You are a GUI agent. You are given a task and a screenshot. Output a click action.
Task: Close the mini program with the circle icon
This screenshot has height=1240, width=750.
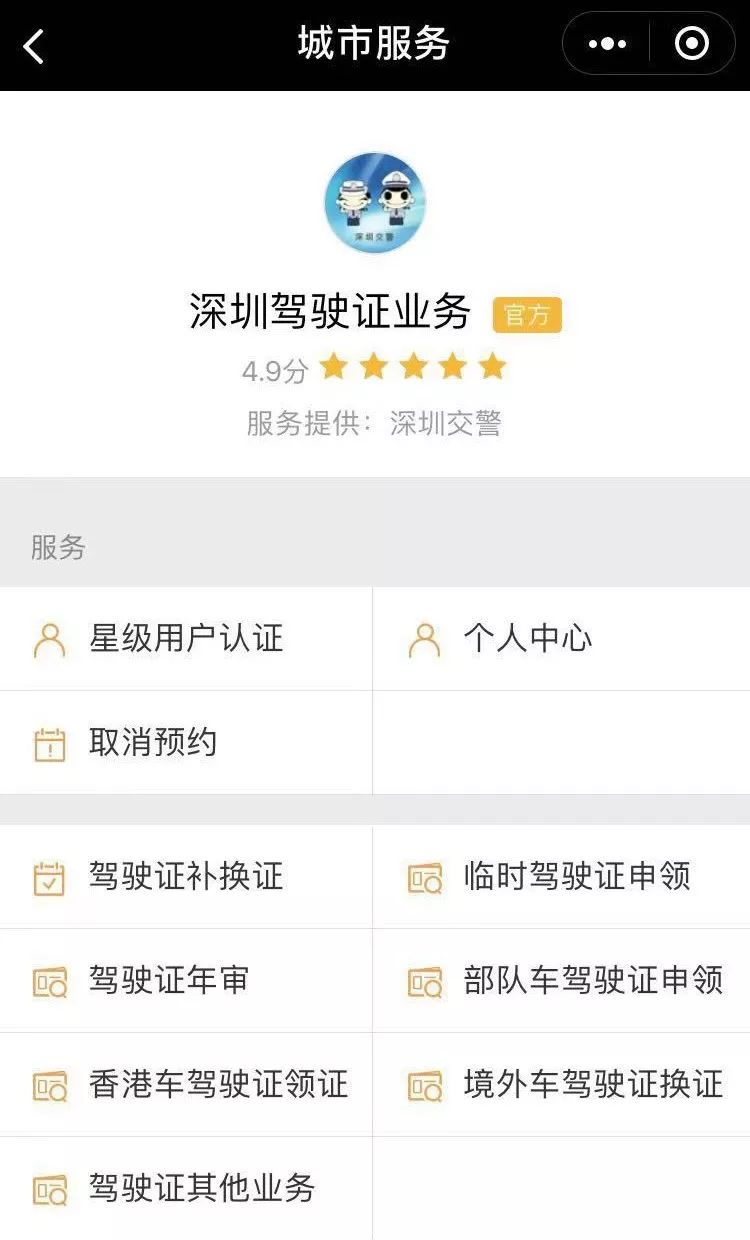692,44
